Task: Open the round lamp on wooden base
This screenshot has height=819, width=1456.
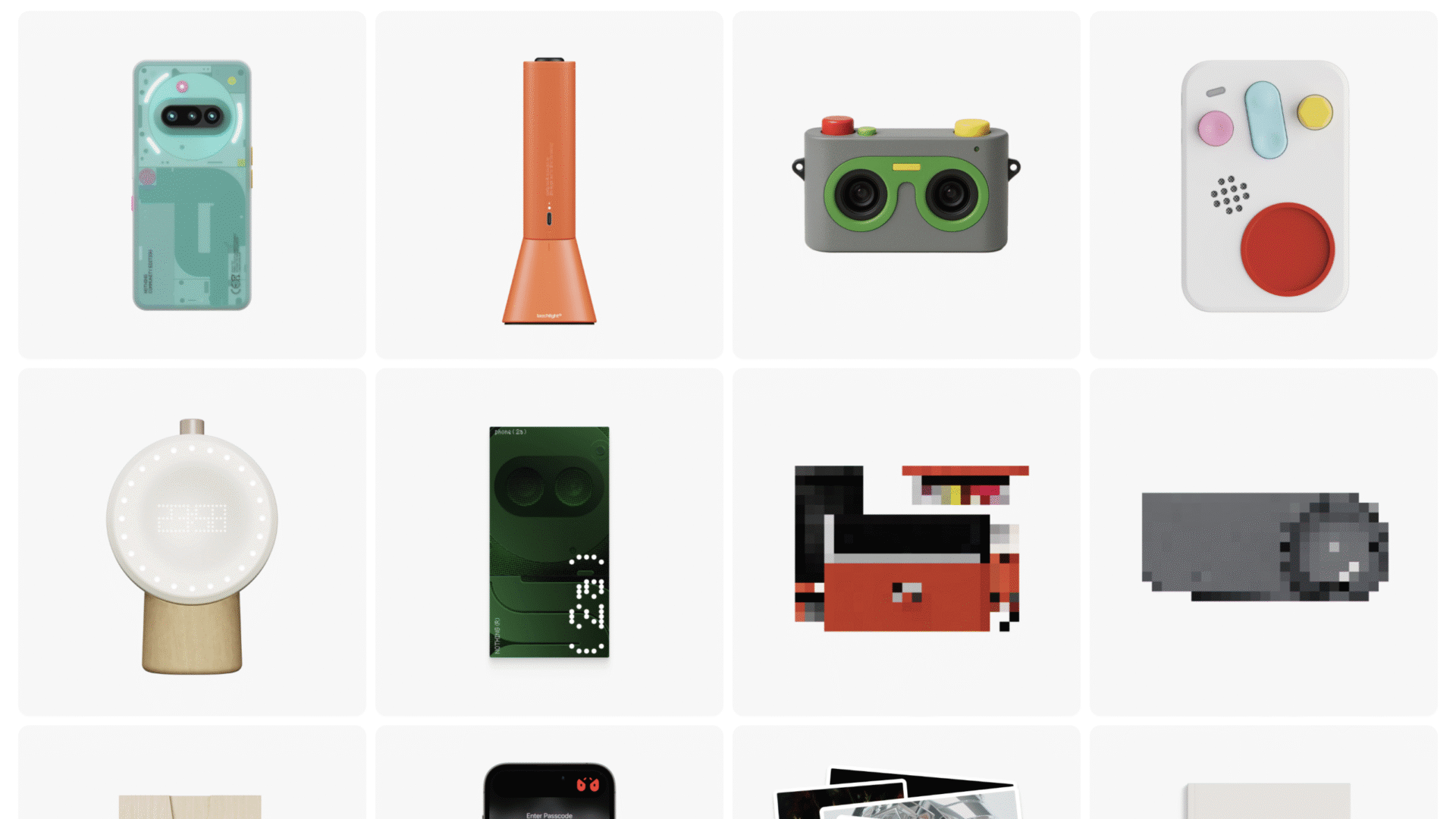Action: click(192, 543)
